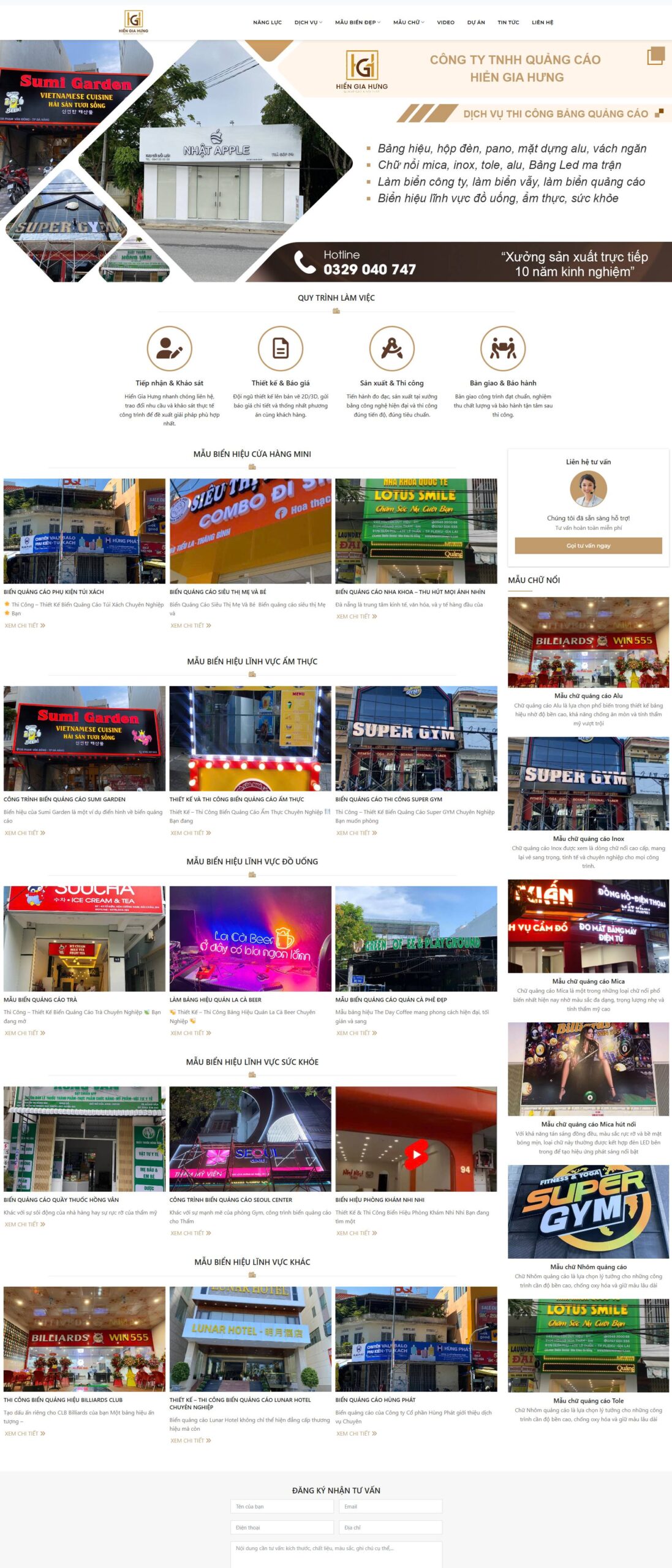Expand the MẪU CHỮ dropdown menu
Viewport: 672px width, 1568px height.
coord(409,23)
